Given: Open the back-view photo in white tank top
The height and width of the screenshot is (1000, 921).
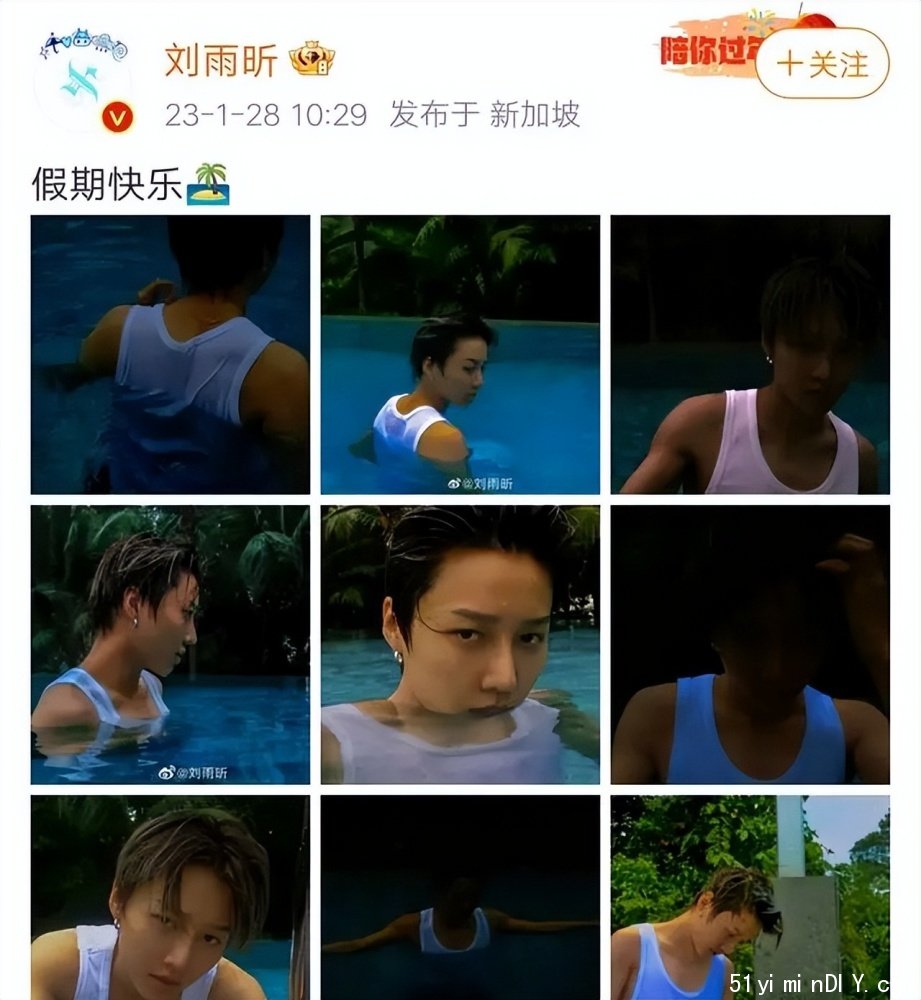Looking at the screenshot, I should pos(170,355).
